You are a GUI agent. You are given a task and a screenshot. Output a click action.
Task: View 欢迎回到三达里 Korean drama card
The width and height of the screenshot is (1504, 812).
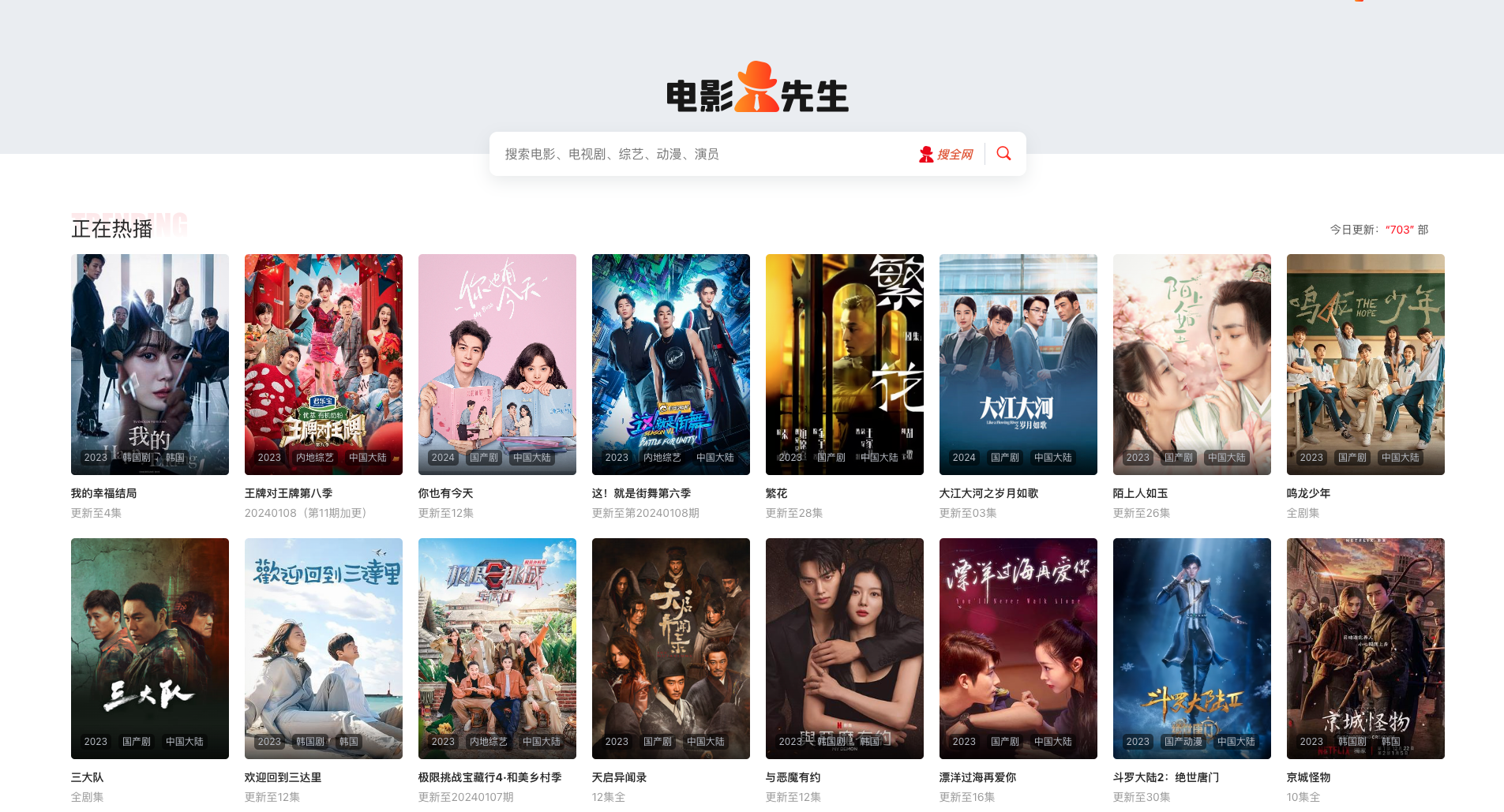point(324,648)
